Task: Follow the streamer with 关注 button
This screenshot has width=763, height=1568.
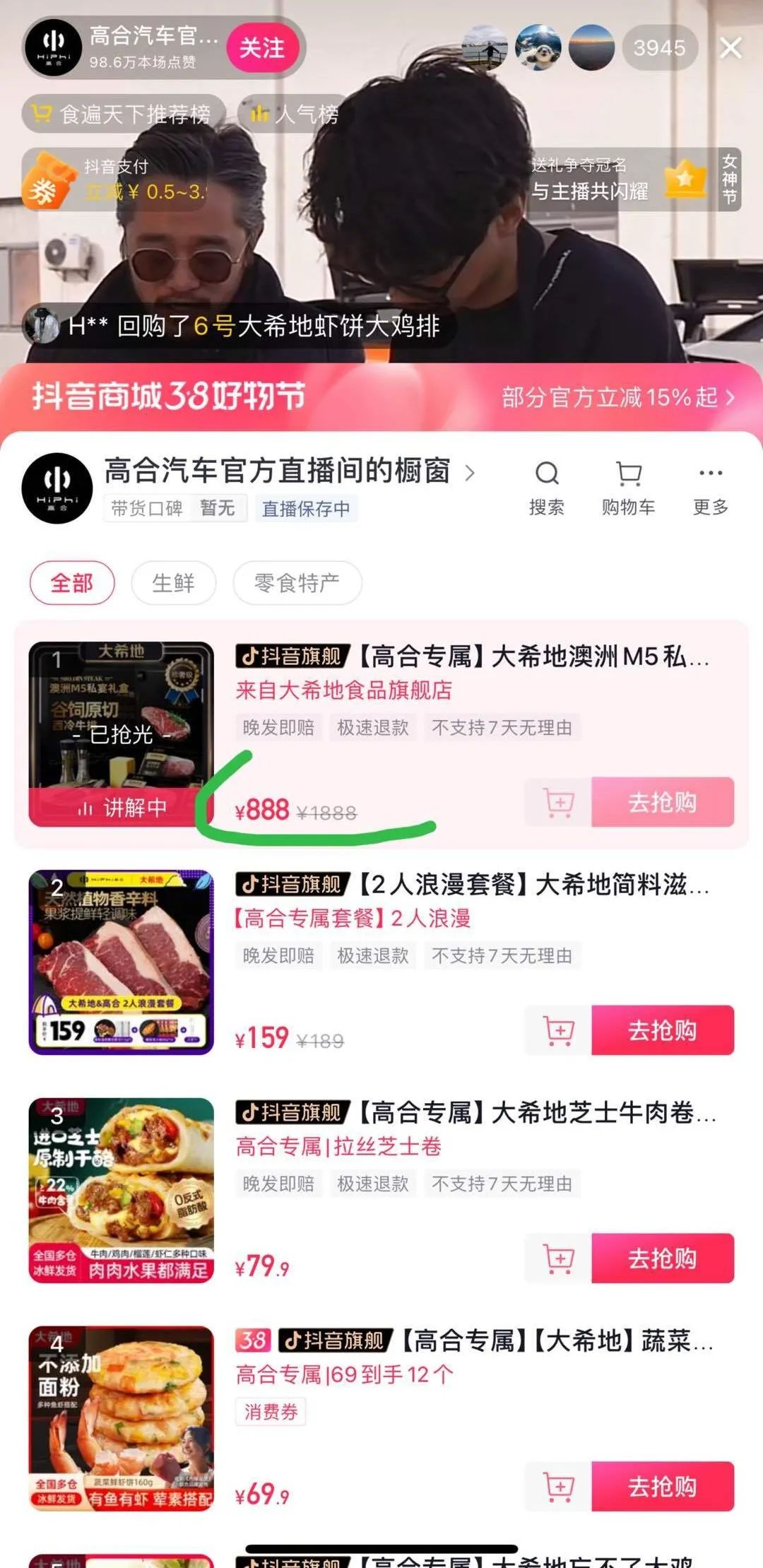Action: click(x=262, y=48)
